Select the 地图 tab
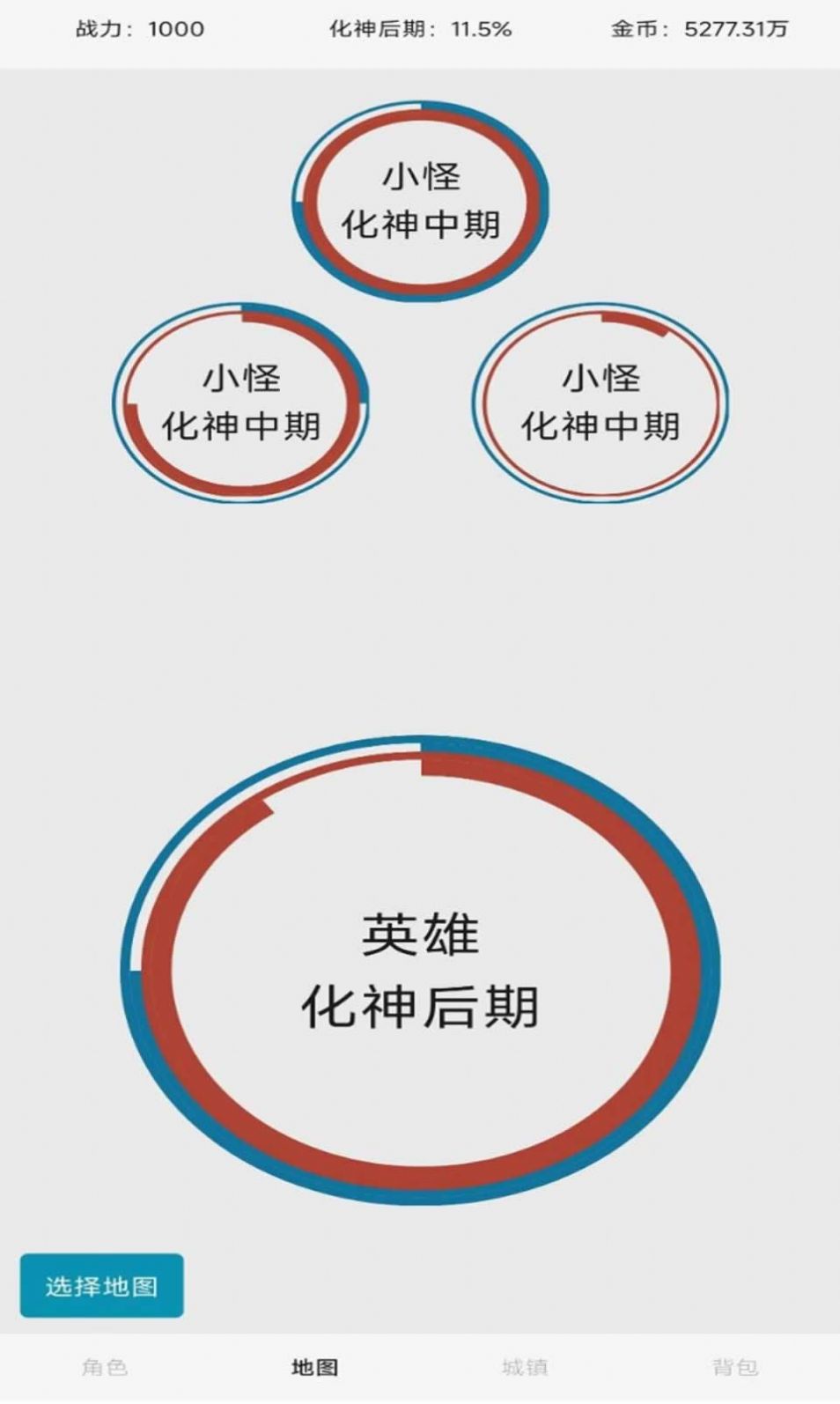Viewport: 840px width, 1404px height. click(314, 1367)
